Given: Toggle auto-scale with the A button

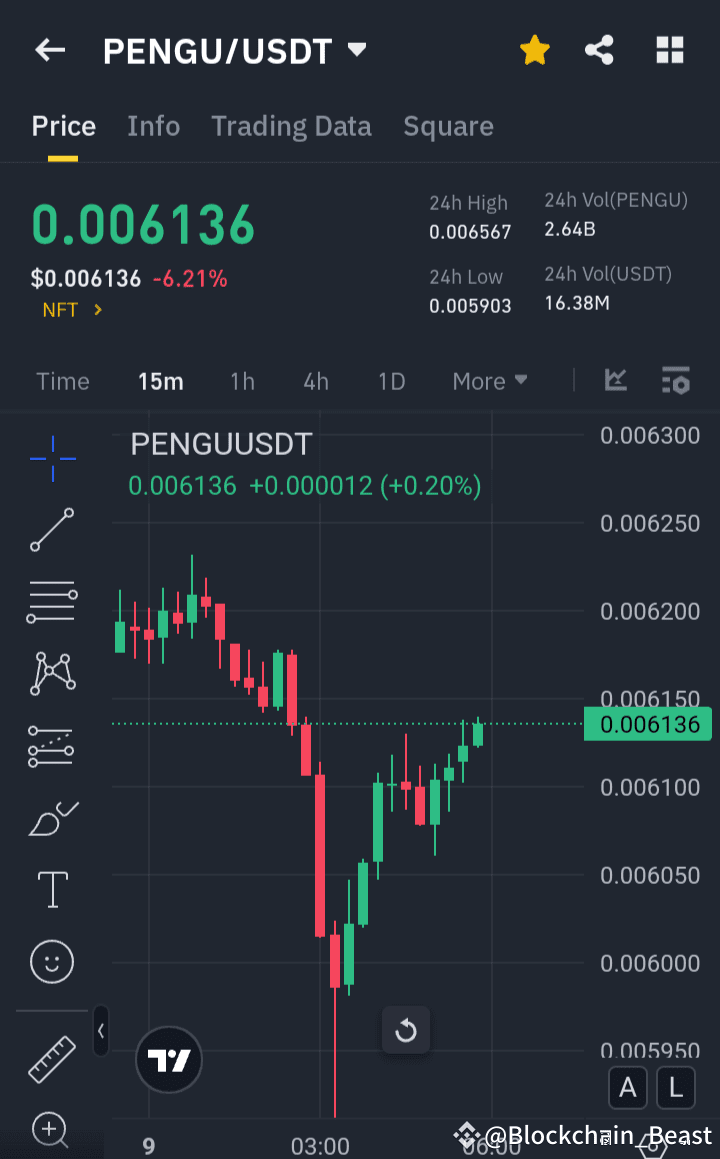Looking at the screenshot, I should pos(628,1088).
